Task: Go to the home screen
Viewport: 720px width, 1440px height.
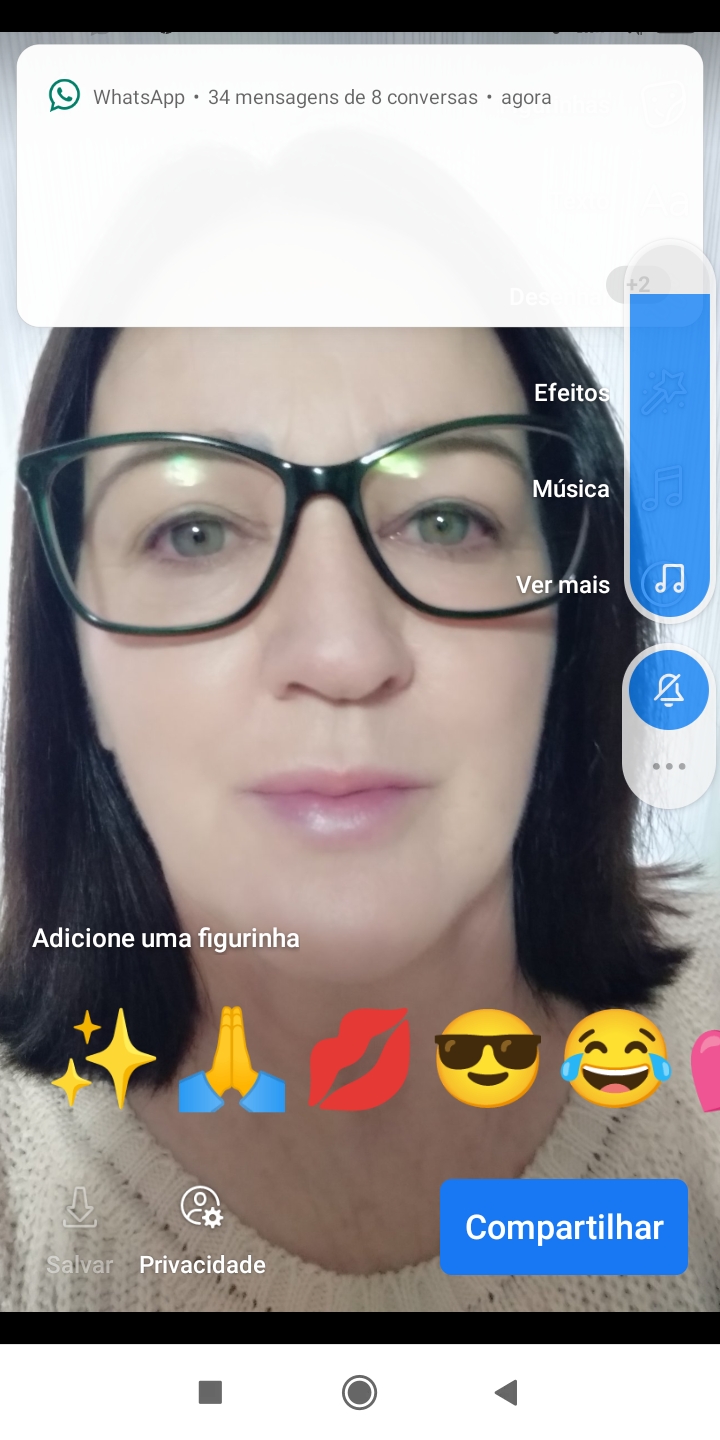Action: tap(359, 1392)
